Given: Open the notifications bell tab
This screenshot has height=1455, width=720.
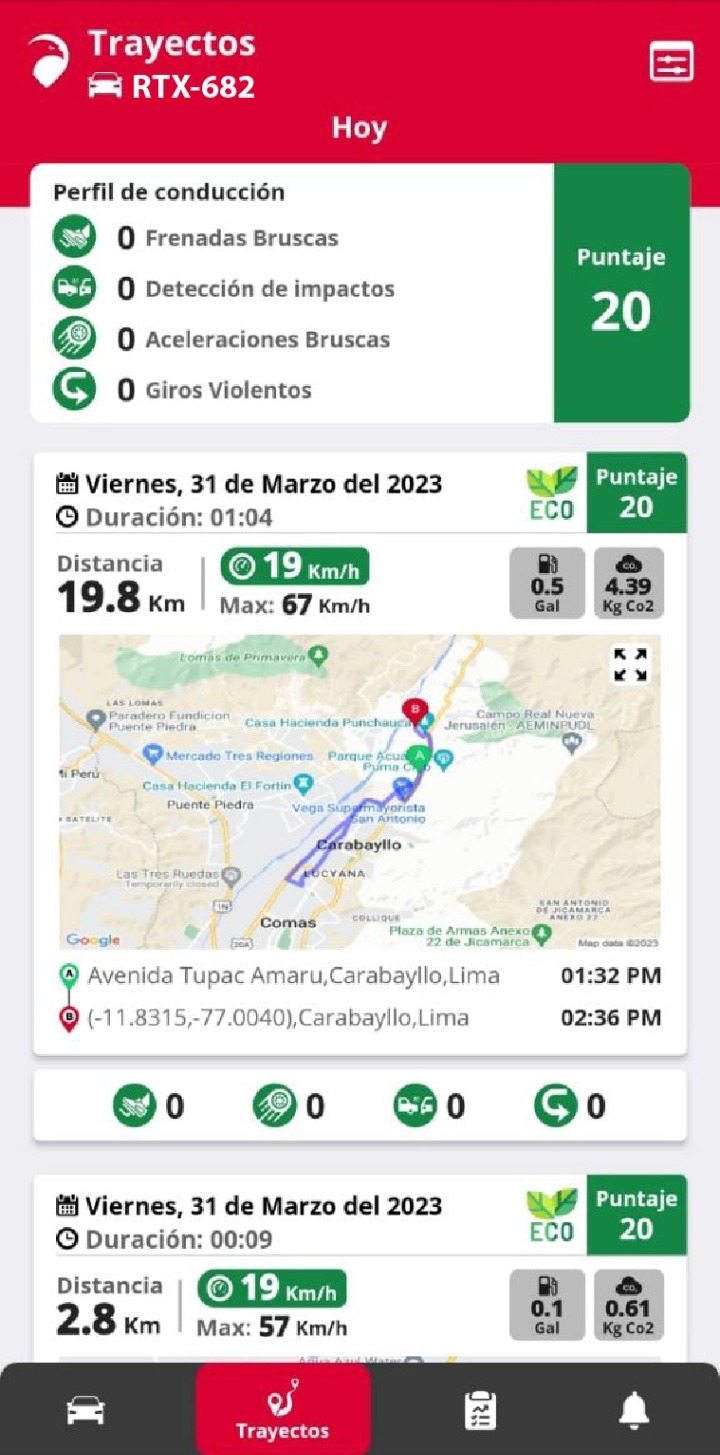Looking at the screenshot, I should point(633,1410).
